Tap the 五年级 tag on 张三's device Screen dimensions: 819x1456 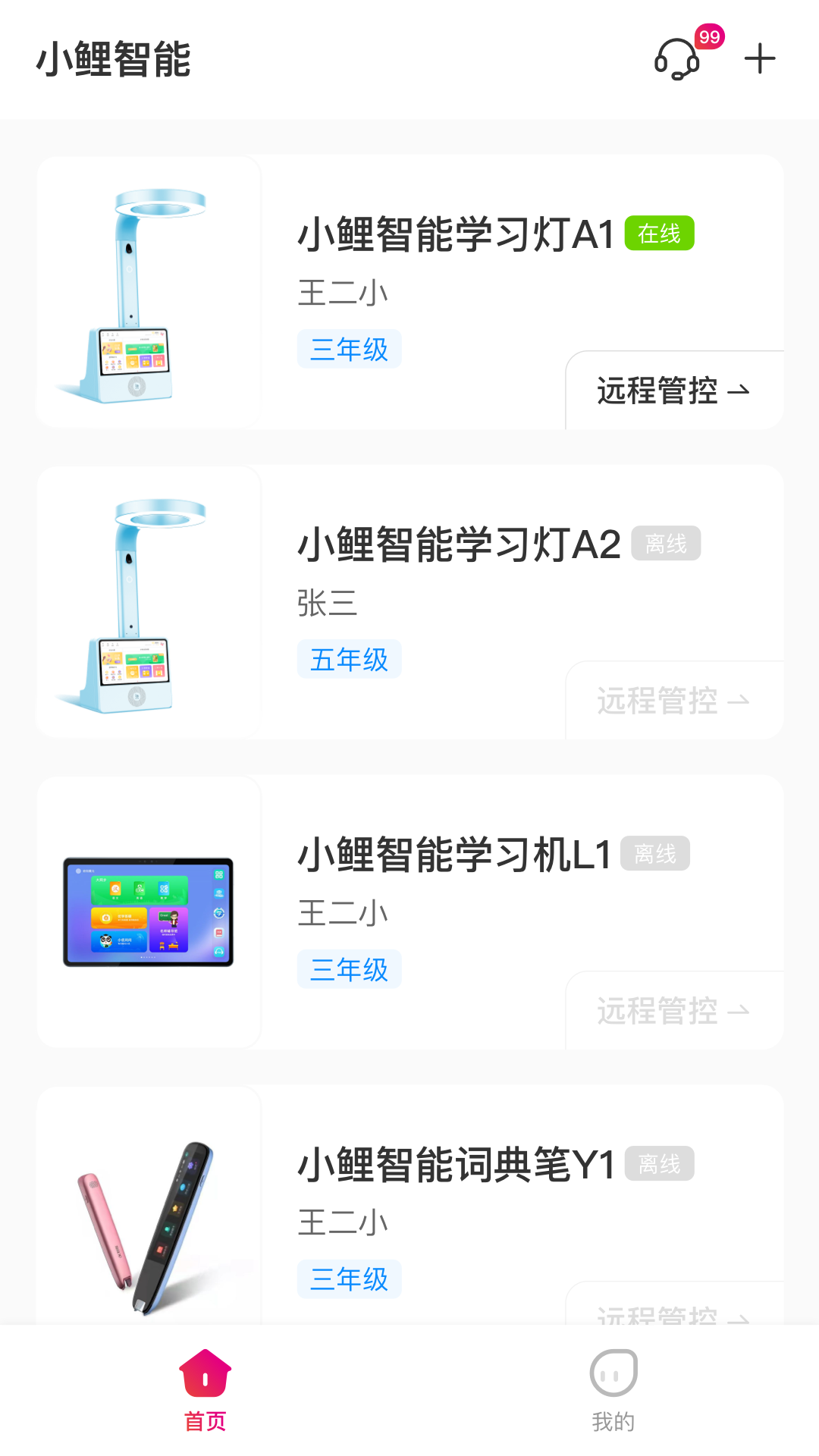[x=349, y=660]
